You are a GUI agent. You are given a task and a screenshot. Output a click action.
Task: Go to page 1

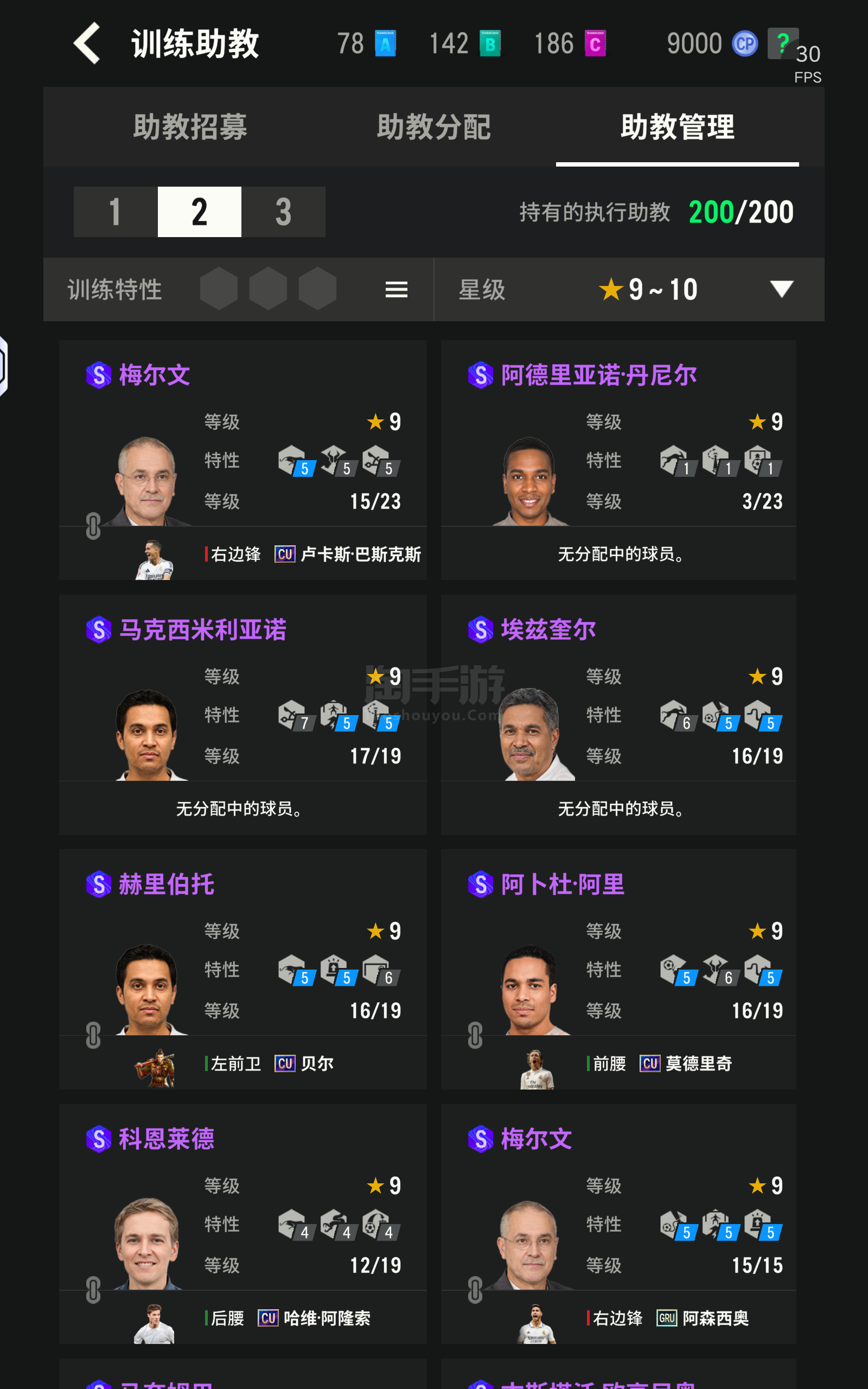point(116,212)
